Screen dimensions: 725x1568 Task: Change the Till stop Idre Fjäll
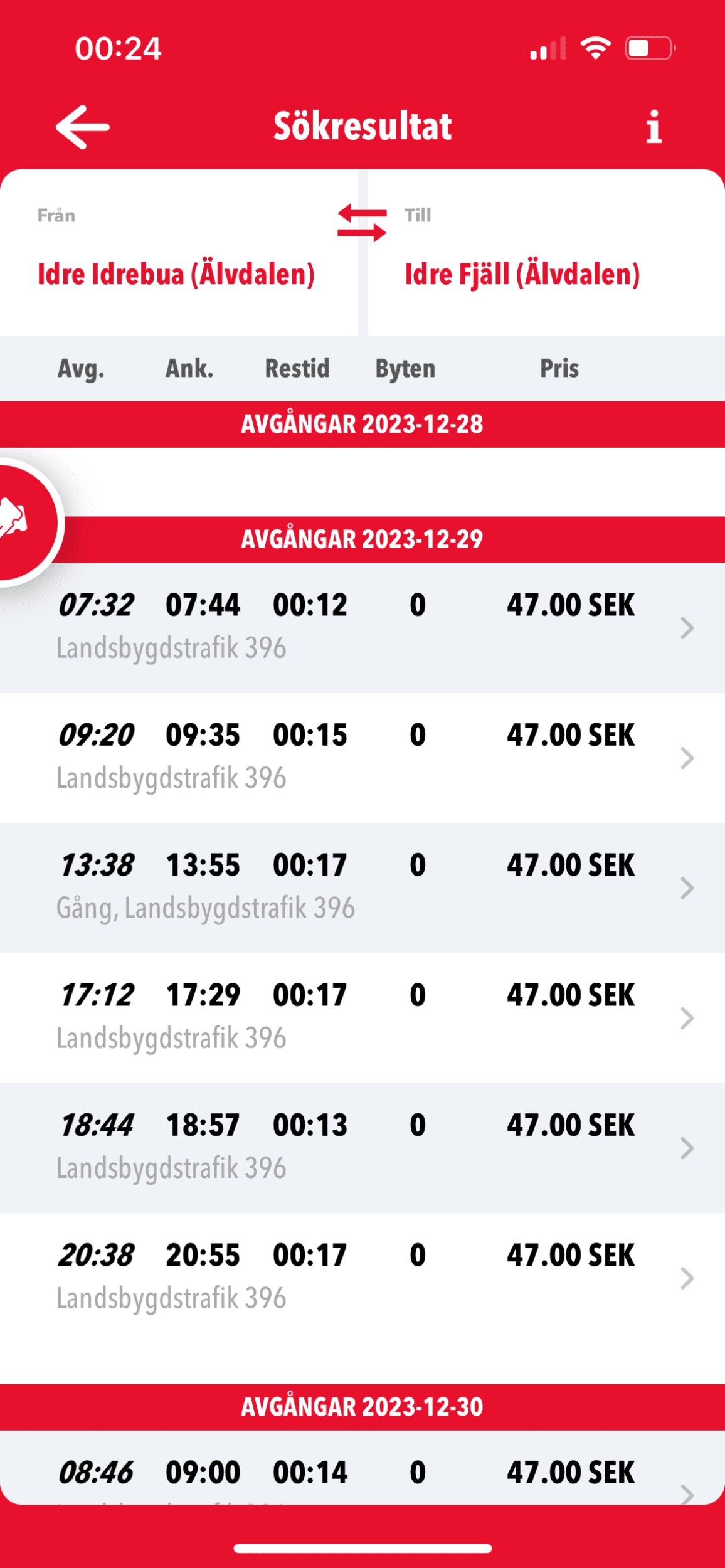pos(522,275)
